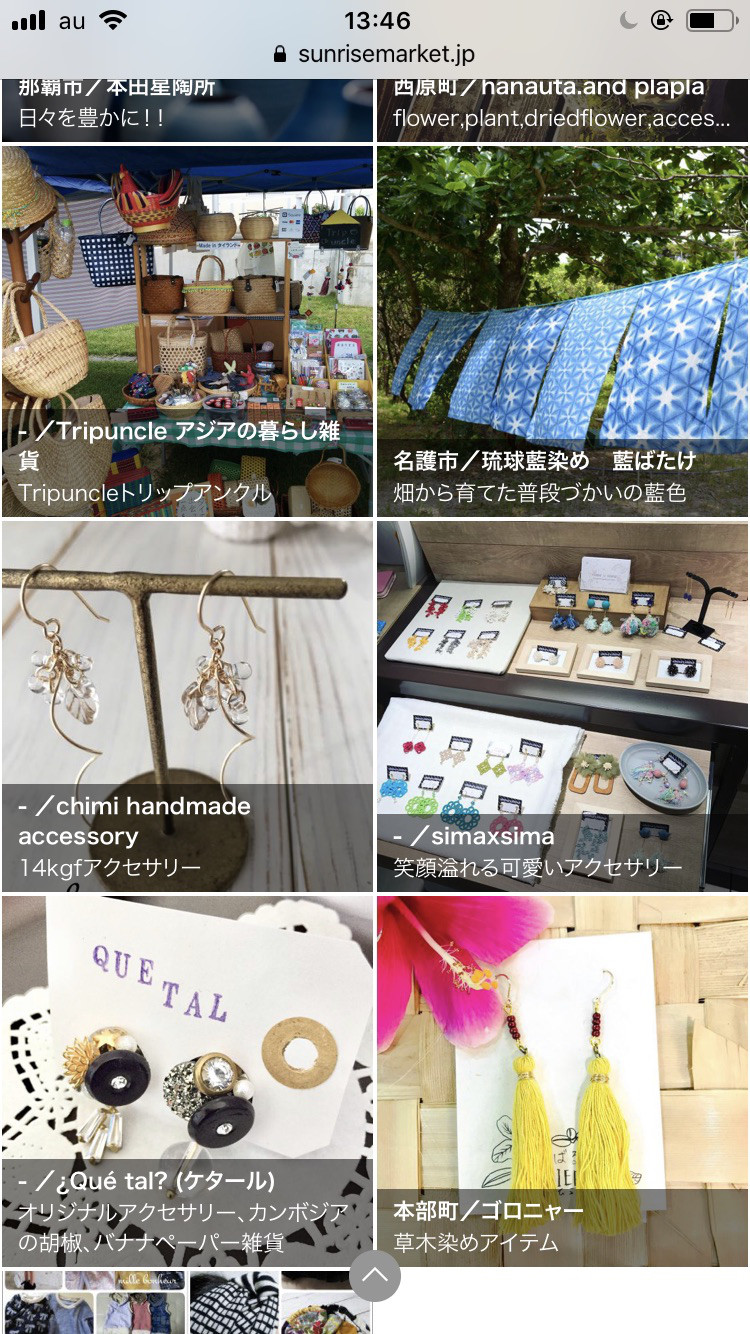Open Tripuncle アジアの暮らし雑貨 card

187,330
